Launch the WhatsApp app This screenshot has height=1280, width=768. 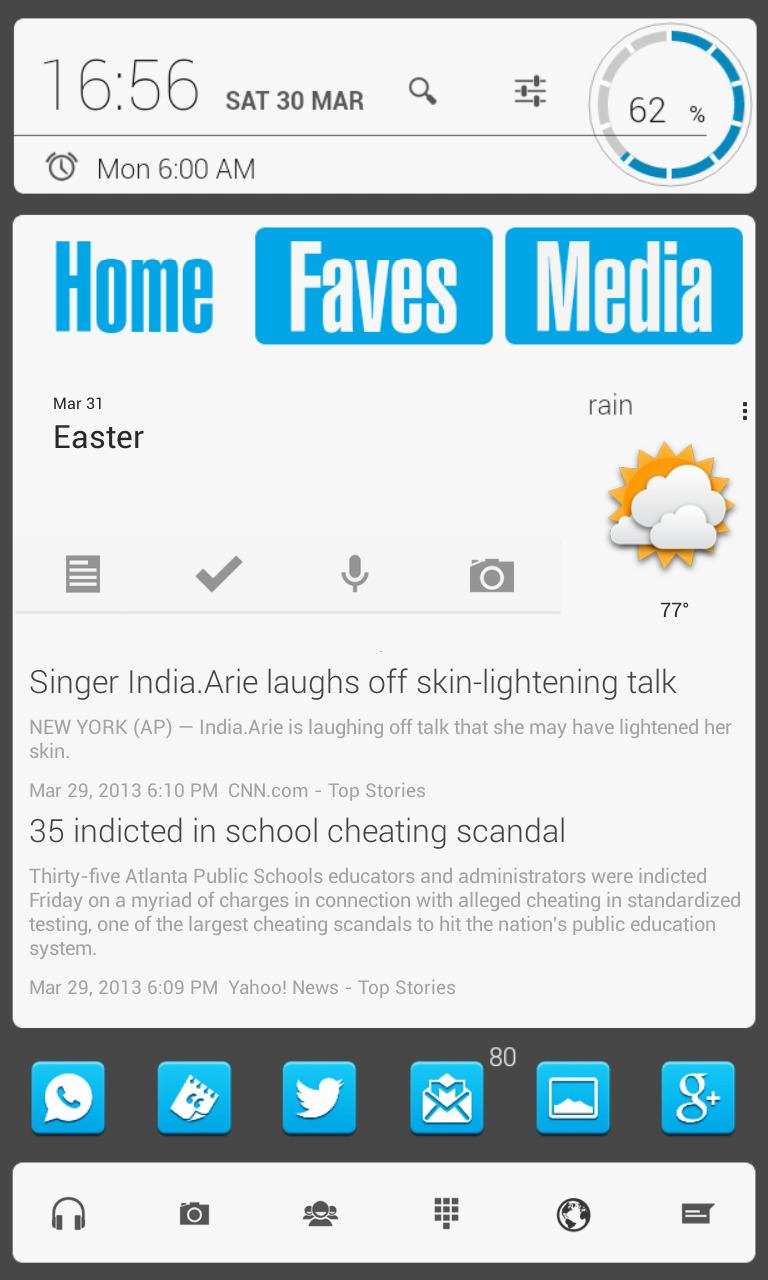68,1098
